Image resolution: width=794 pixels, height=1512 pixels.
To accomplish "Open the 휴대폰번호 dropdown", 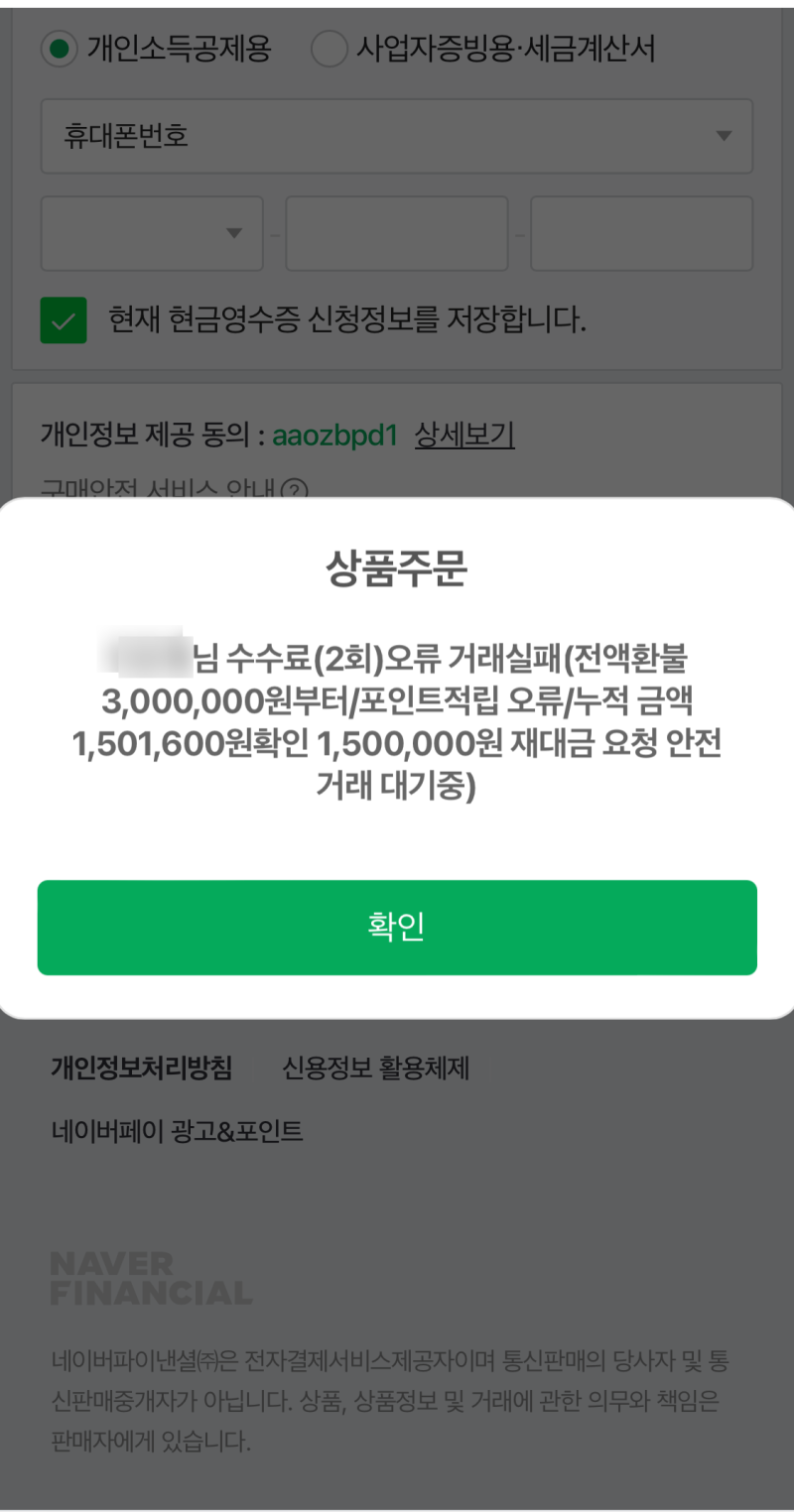I will tap(397, 137).
